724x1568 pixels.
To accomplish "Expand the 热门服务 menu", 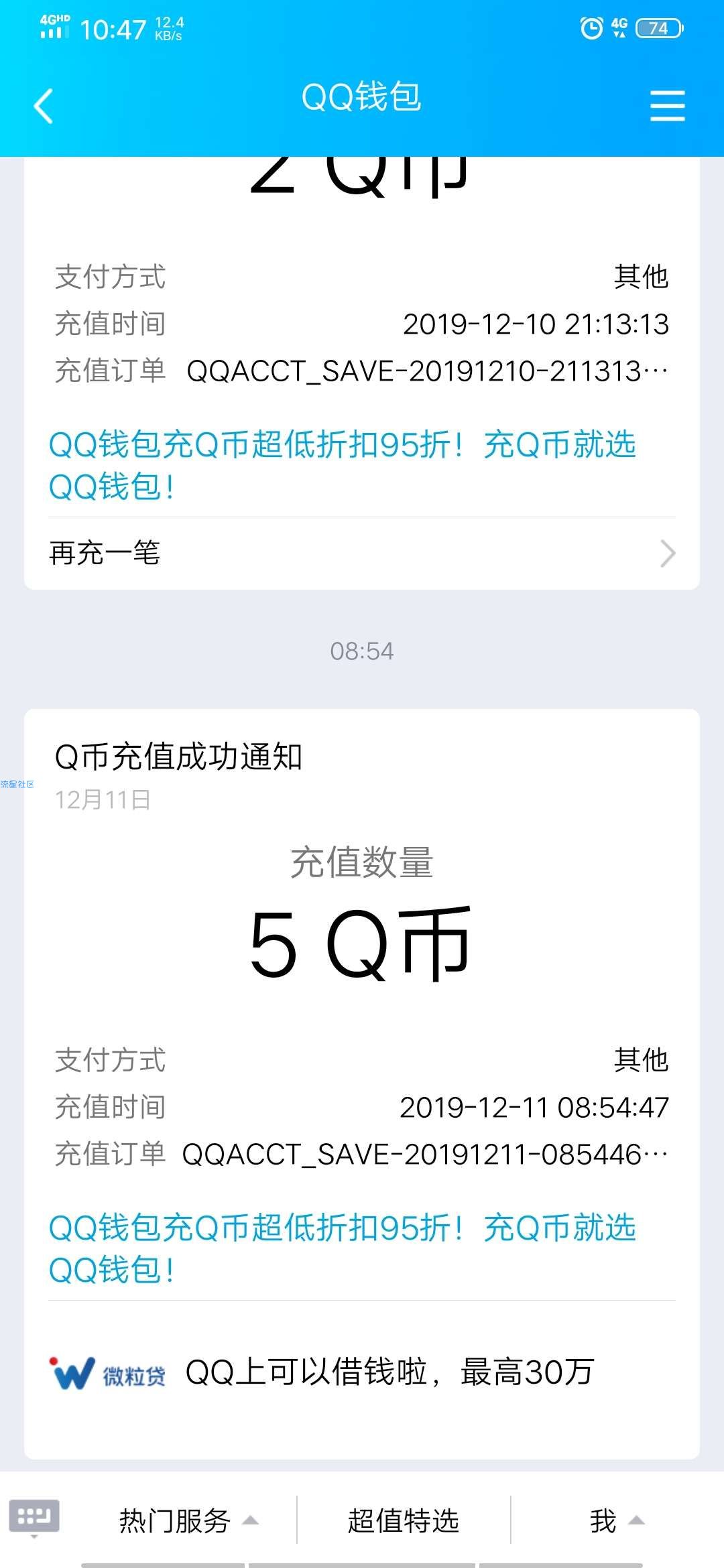I will [x=188, y=1520].
